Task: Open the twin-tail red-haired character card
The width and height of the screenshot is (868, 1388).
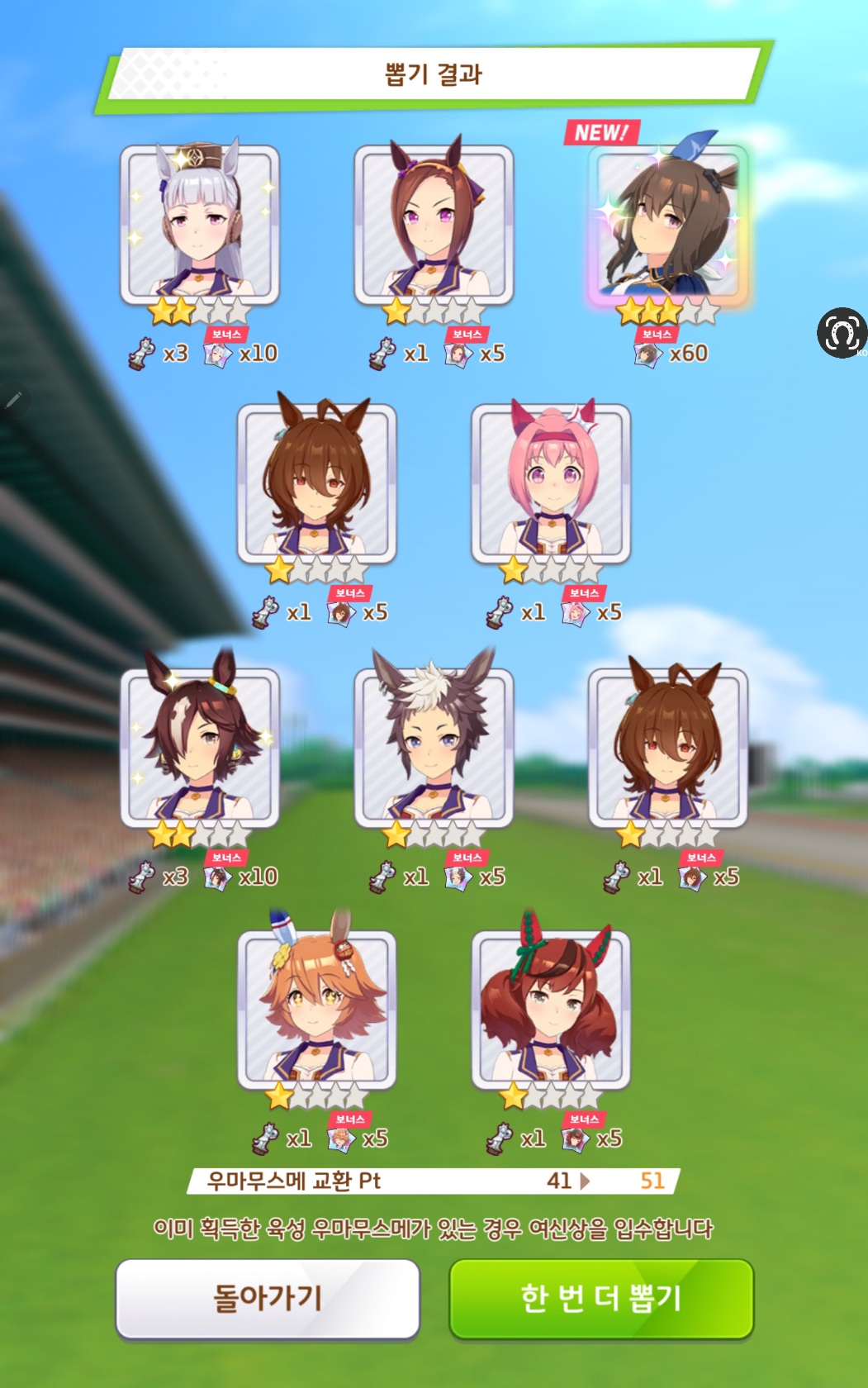Action: point(551,1010)
